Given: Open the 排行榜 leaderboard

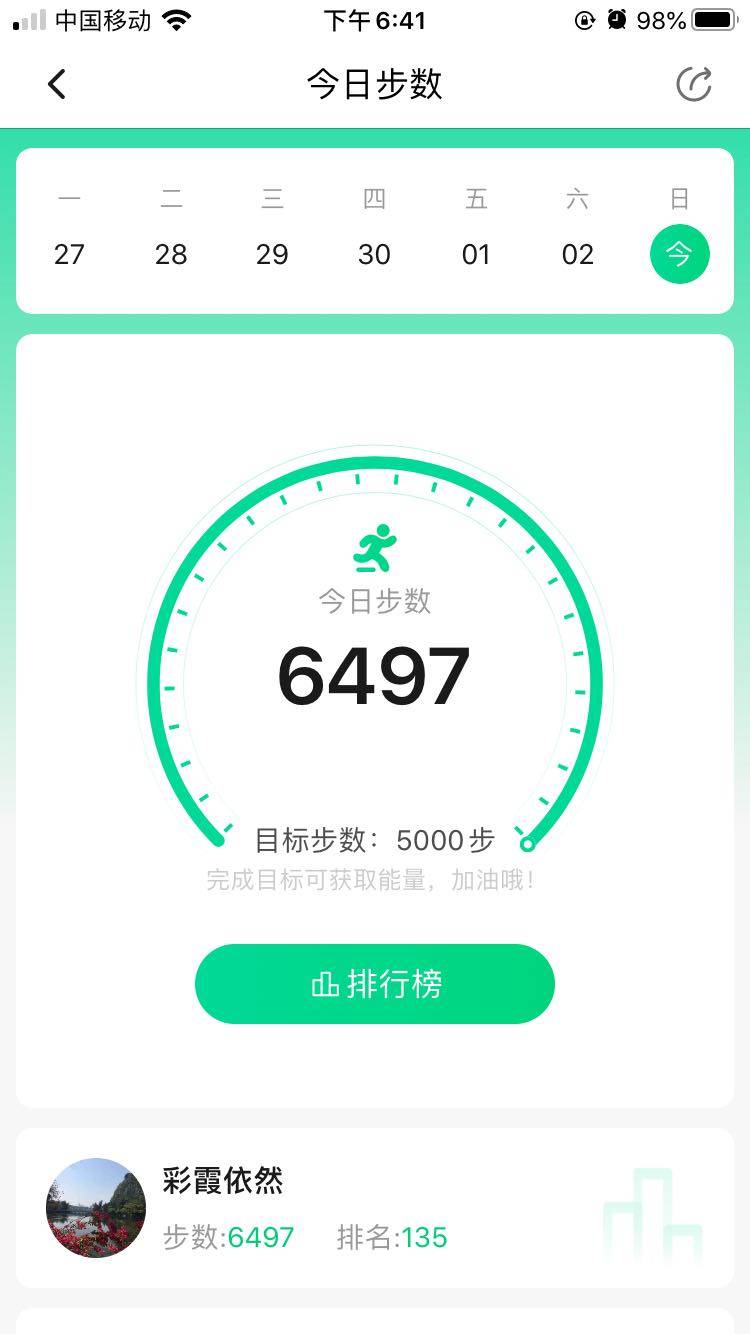Looking at the screenshot, I should (375, 984).
